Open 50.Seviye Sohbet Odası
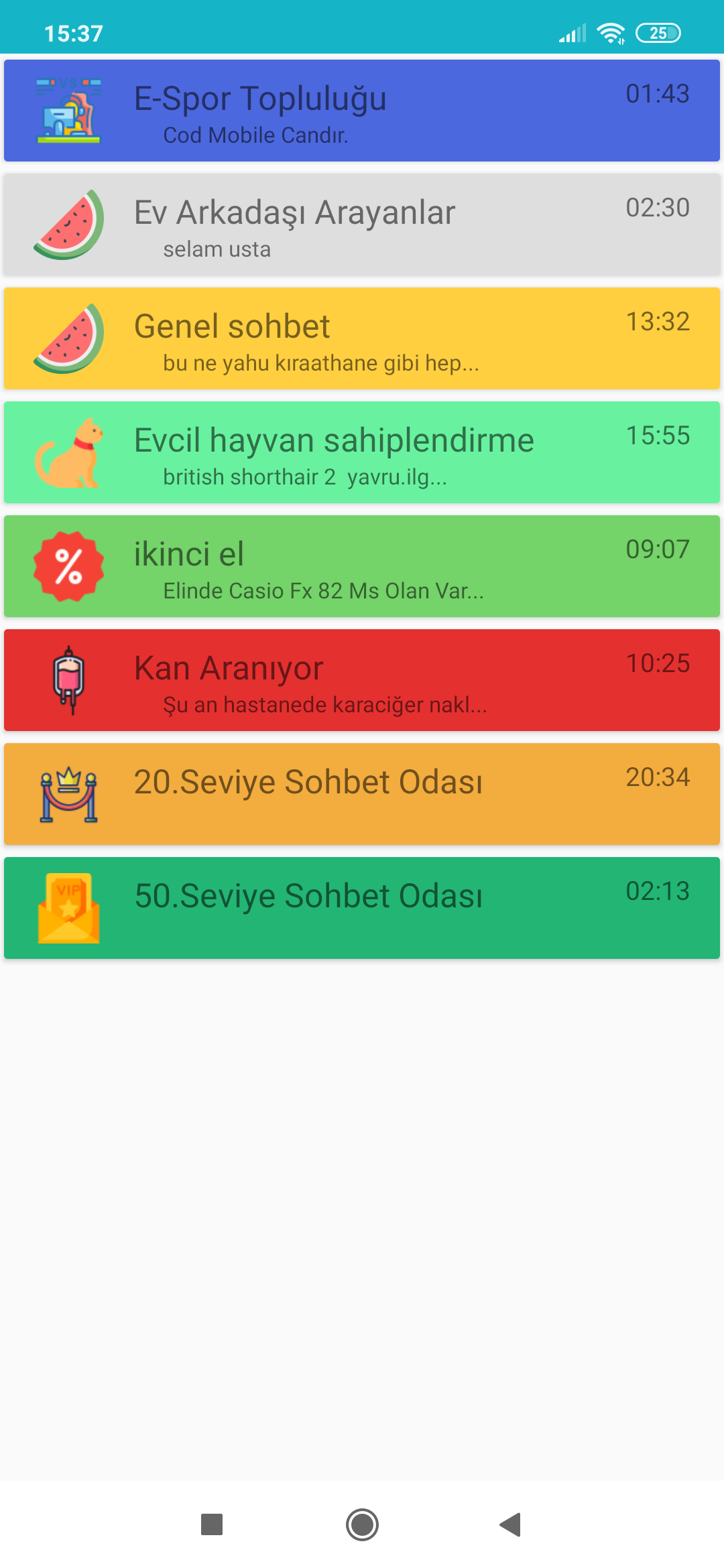 [x=362, y=908]
